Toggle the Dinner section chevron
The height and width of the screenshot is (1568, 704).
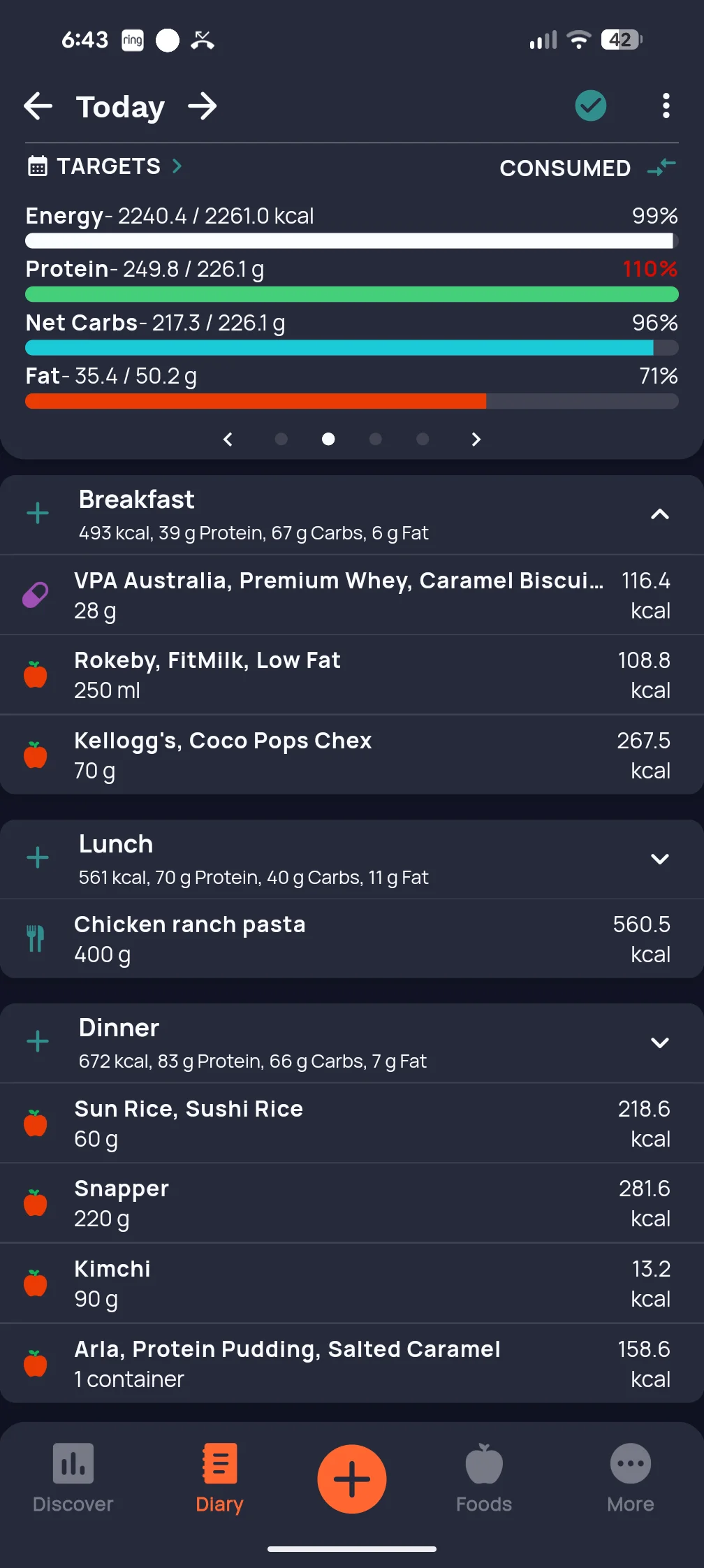pos(659,1043)
